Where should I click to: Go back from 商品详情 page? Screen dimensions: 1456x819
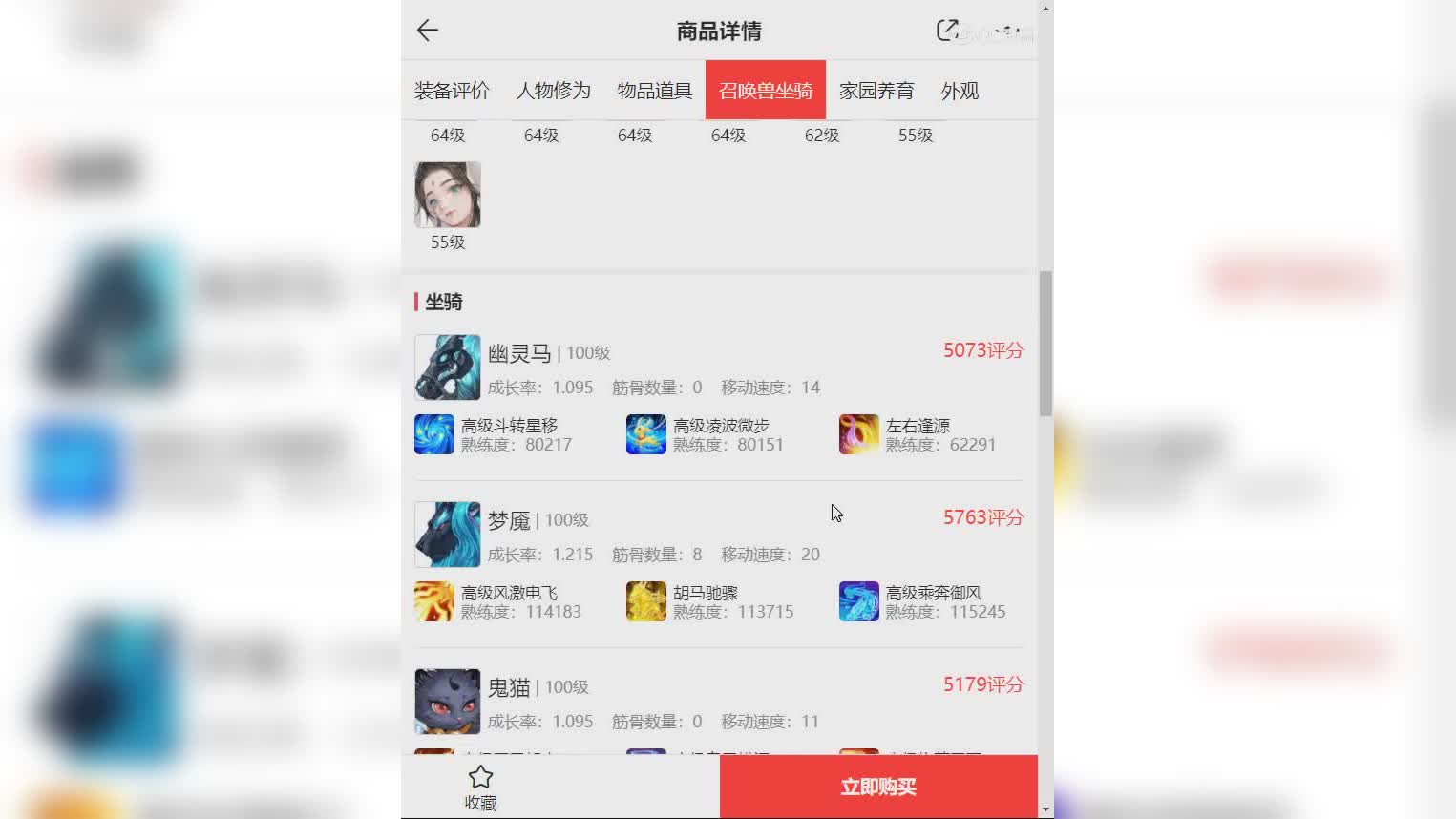[x=427, y=31]
